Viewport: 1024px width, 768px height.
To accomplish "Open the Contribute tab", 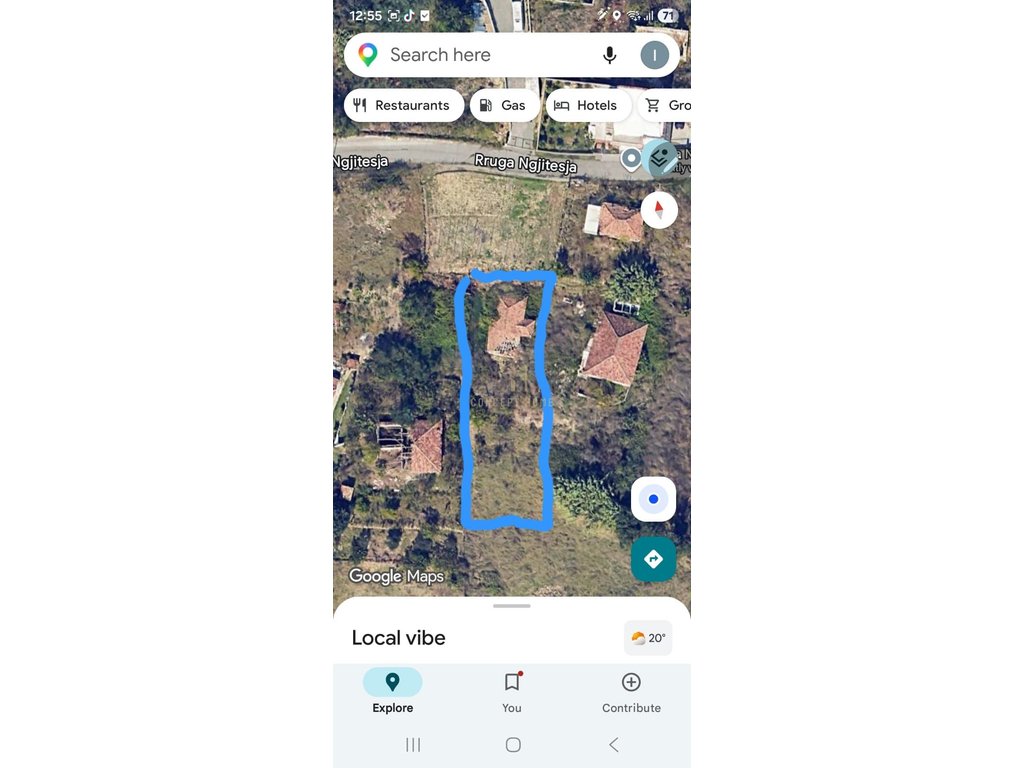I will (x=631, y=692).
